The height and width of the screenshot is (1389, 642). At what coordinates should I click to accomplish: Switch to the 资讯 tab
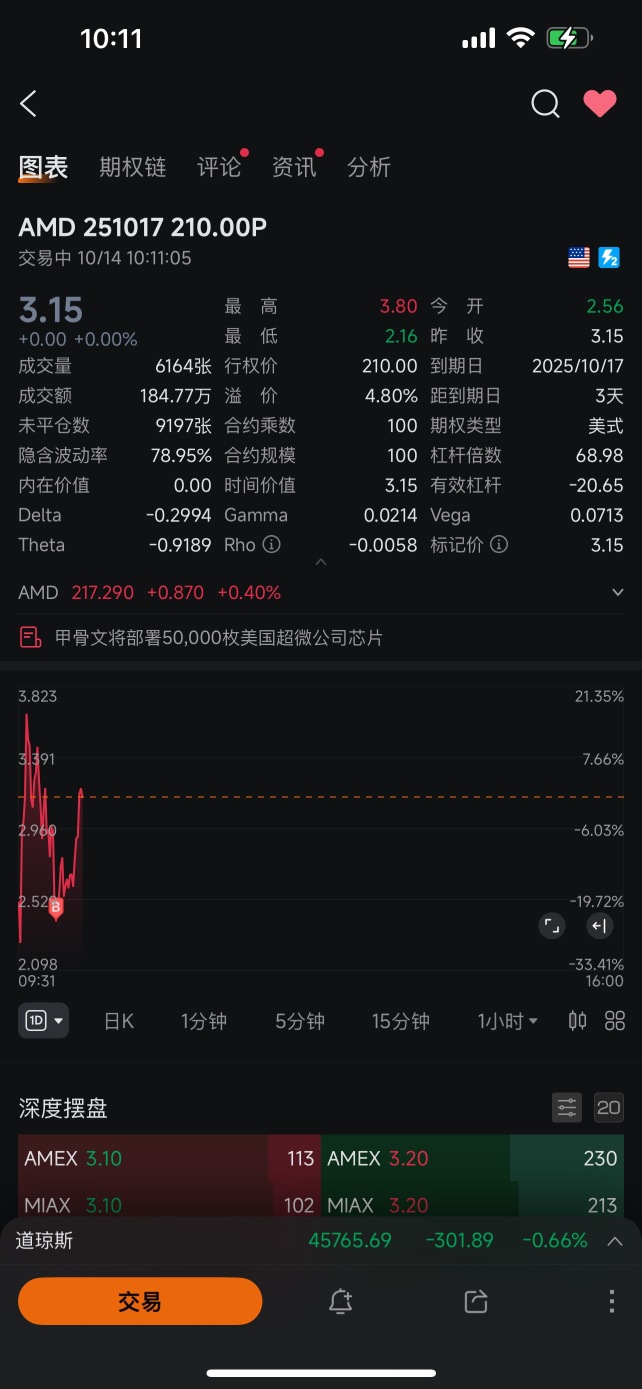click(x=294, y=167)
